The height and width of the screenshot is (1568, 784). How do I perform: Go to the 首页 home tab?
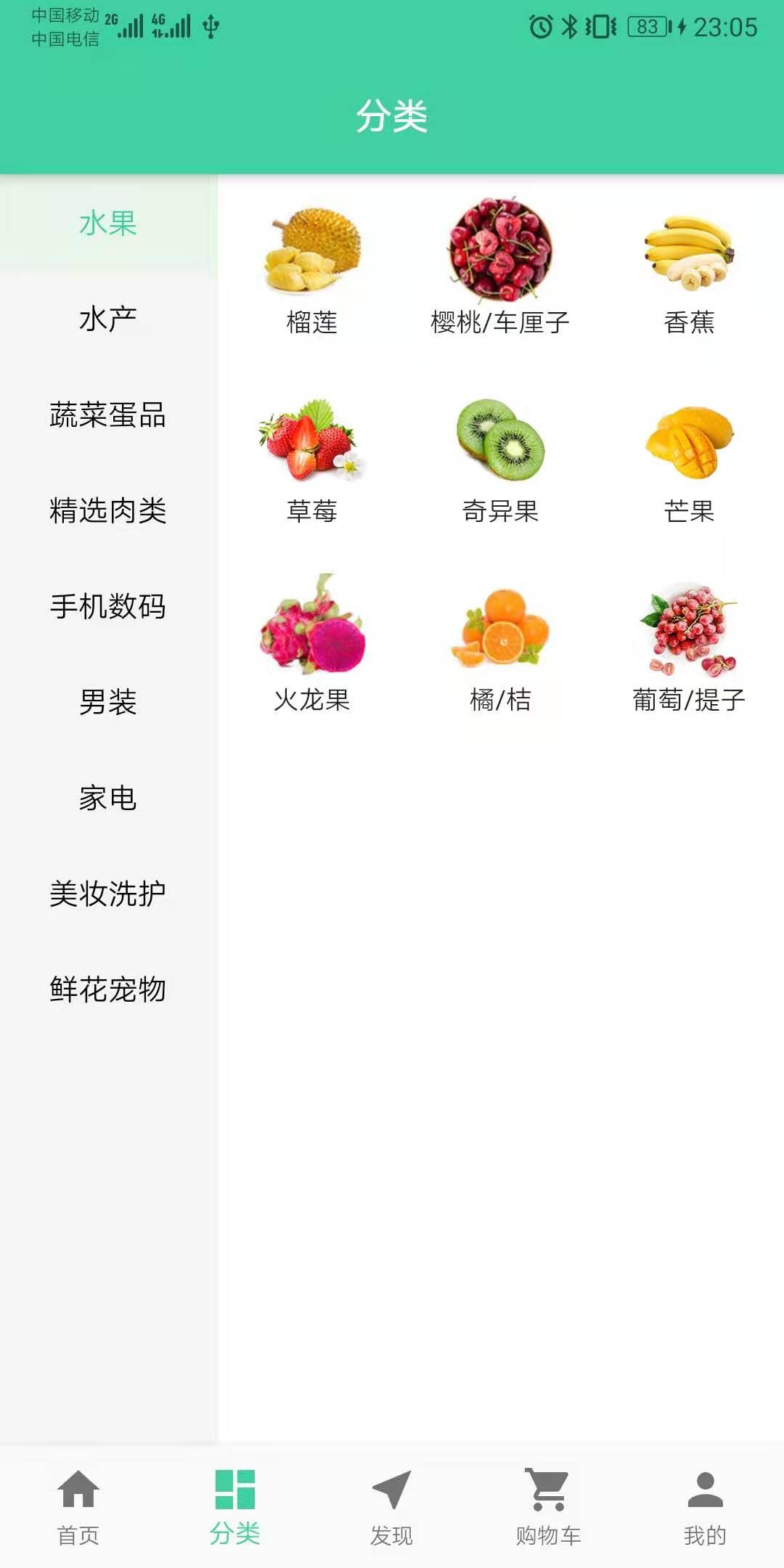[x=78, y=1506]
